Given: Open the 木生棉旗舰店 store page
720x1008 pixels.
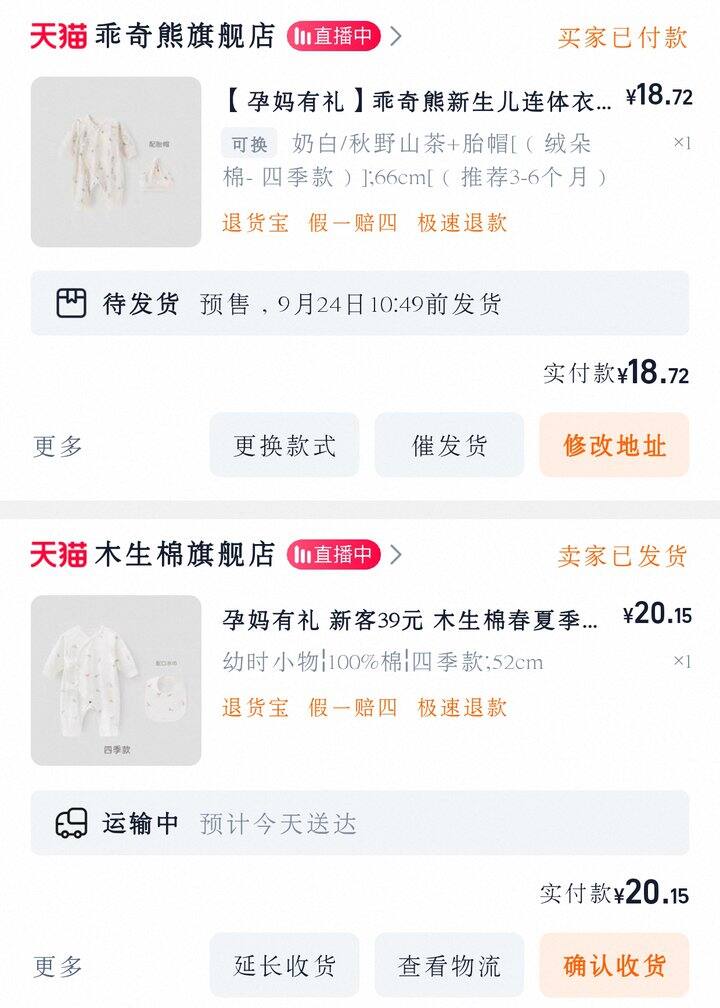Looking at the screenshot, I should 184,555.
